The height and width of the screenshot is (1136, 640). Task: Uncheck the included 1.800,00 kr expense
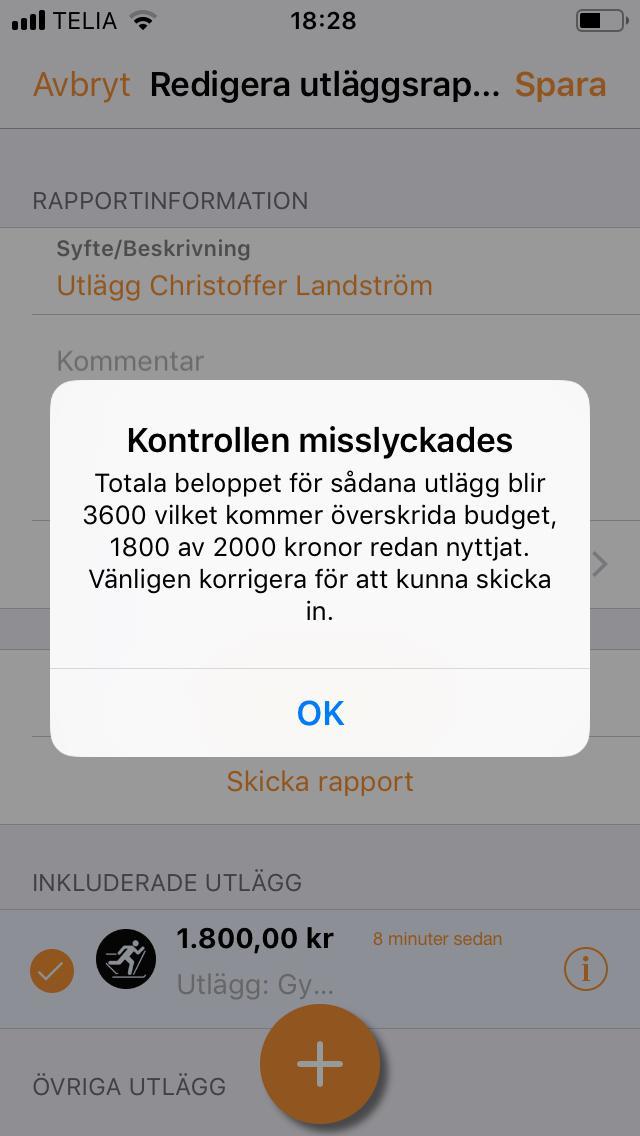click(x=52, y=971)
